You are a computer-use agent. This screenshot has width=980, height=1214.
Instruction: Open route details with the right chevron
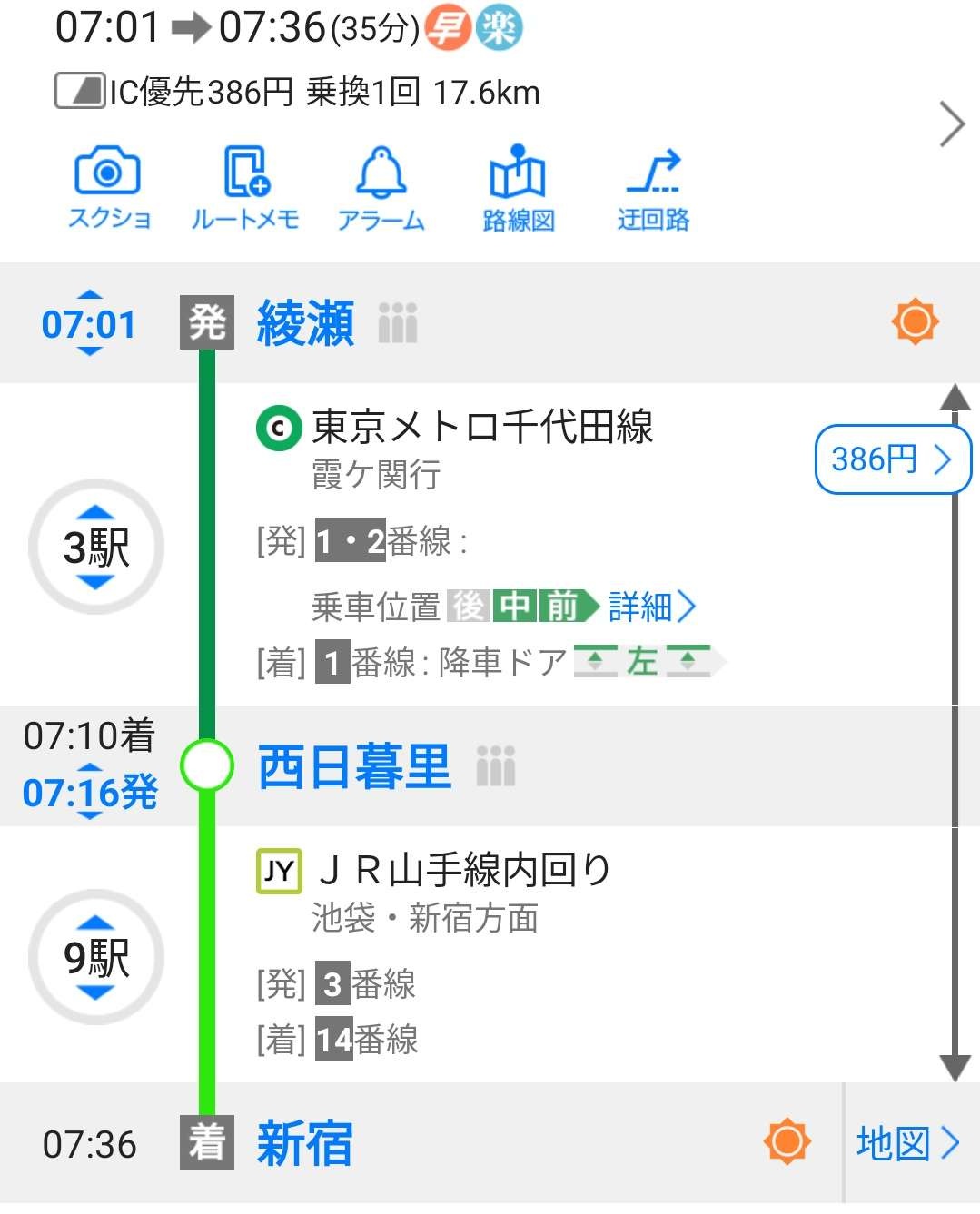tap(951, 124)
